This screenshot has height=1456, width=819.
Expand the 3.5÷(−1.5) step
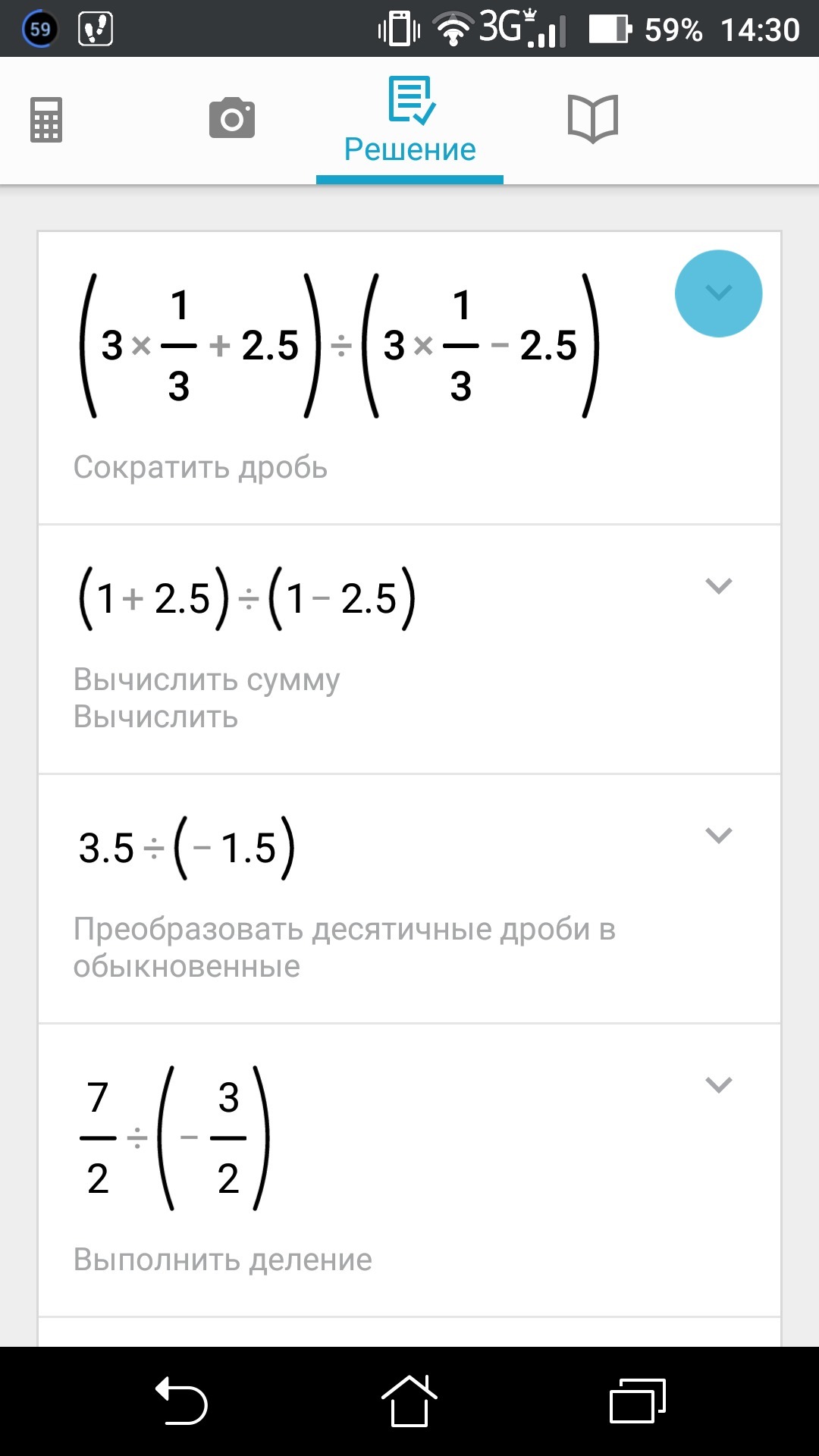718,835
